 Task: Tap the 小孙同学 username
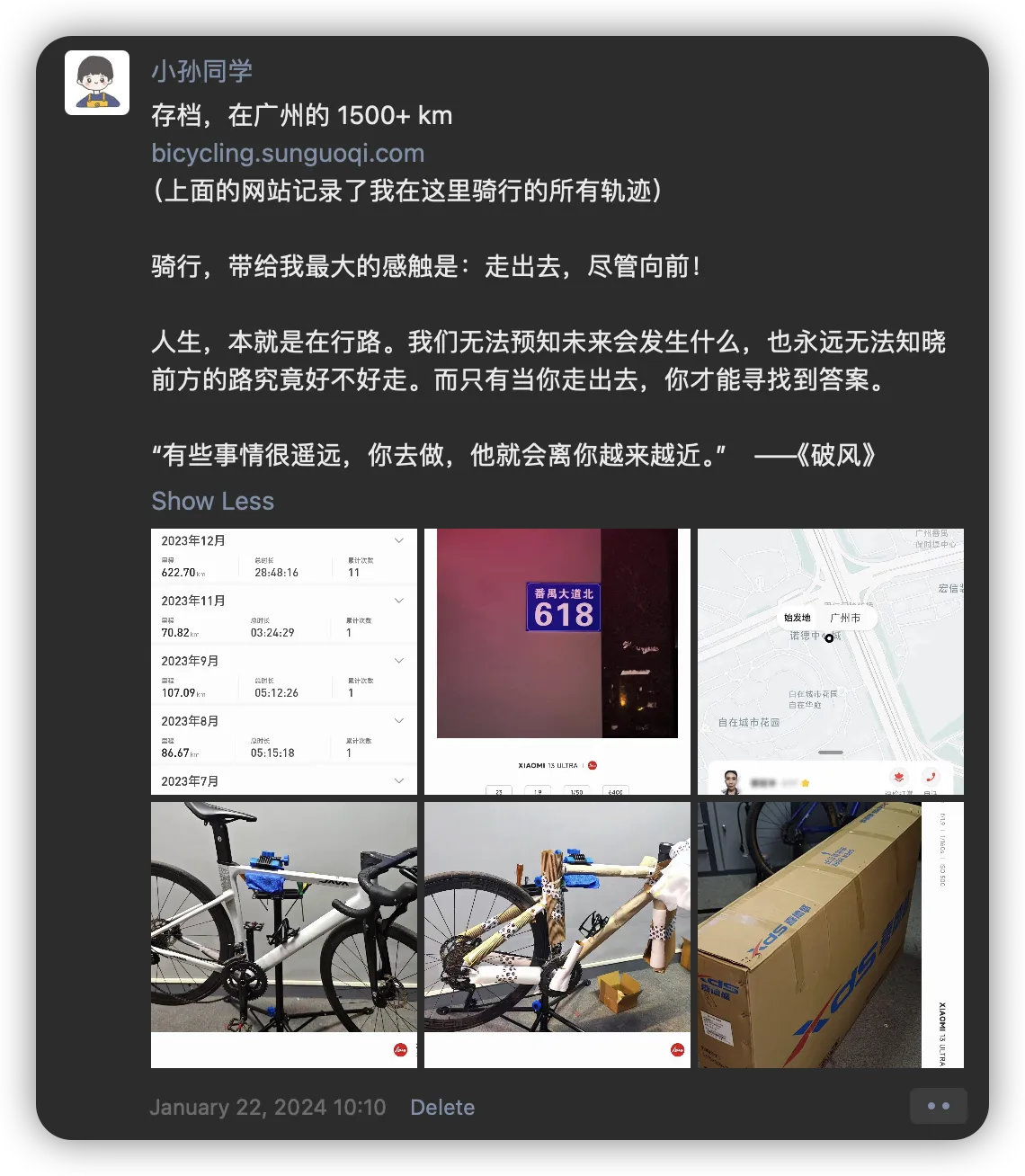(201, 71)
